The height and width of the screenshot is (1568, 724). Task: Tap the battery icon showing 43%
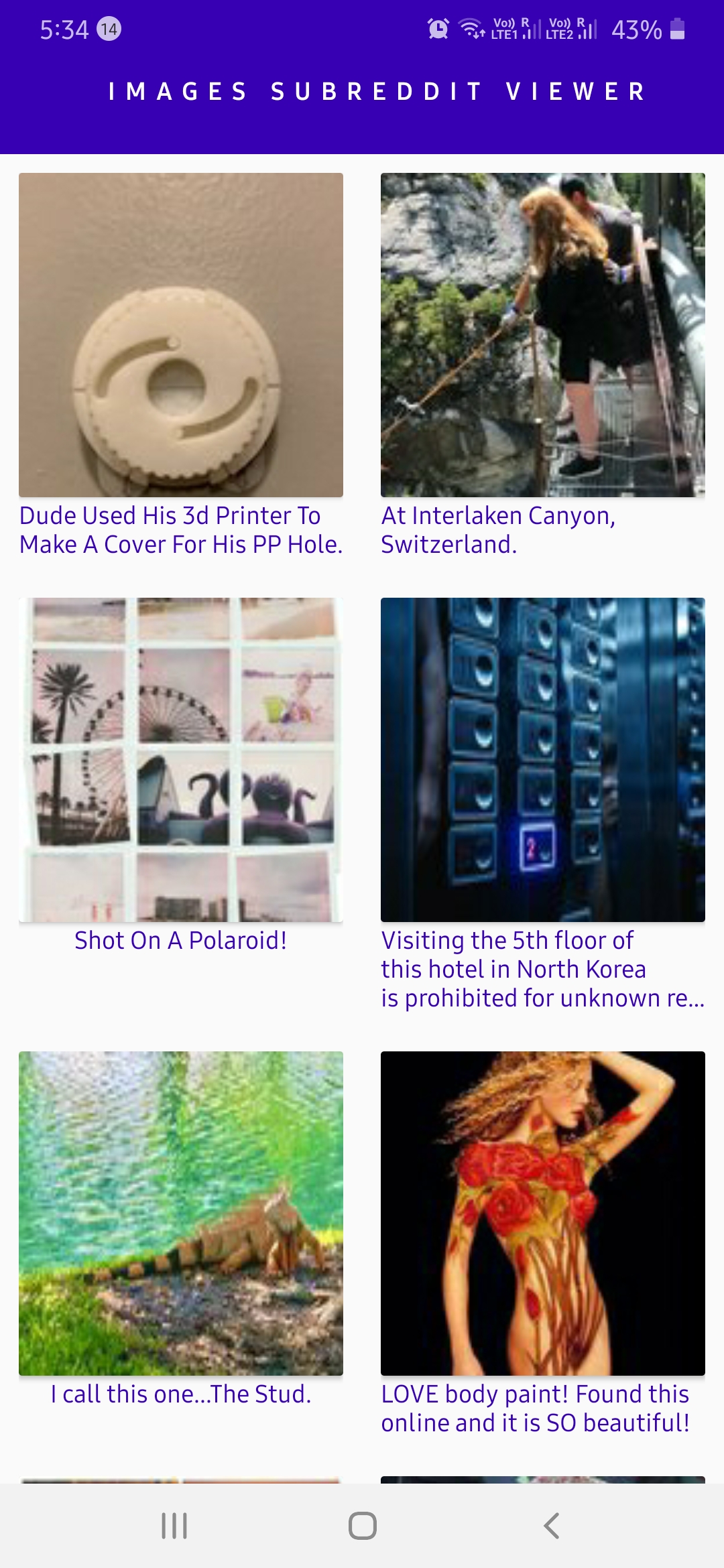click(x=676, y=29)
